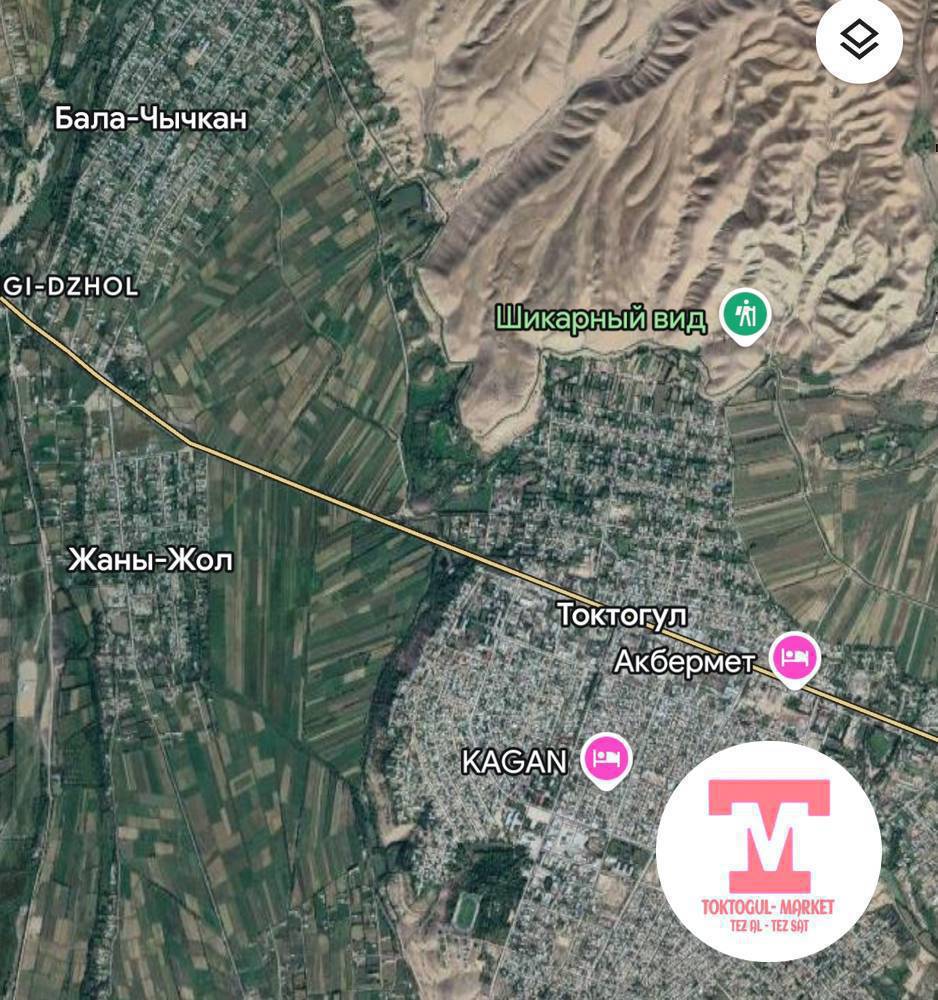The width and height of the screenshot is (938, 1000).
Task: Open the map layers selector
Action: tap(859, 41)
